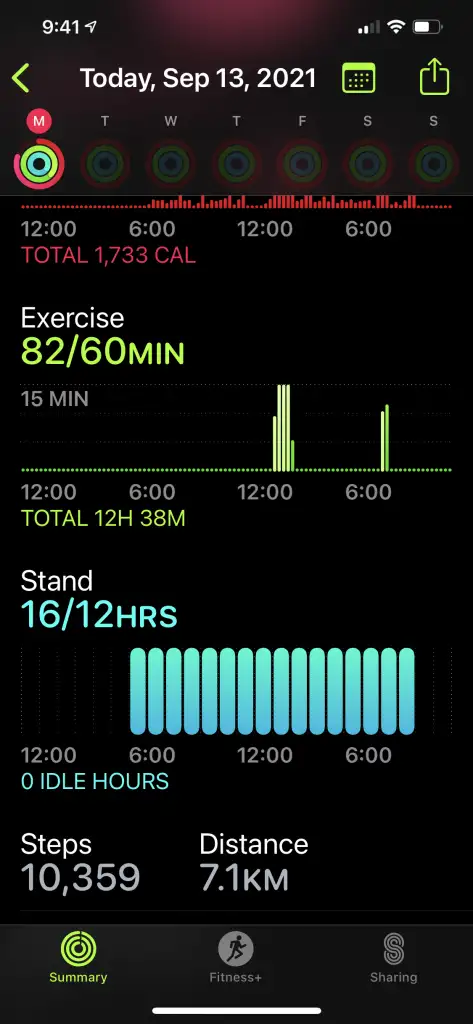Open the calendar view icon

pyautogui.click(x=359, y=78)
